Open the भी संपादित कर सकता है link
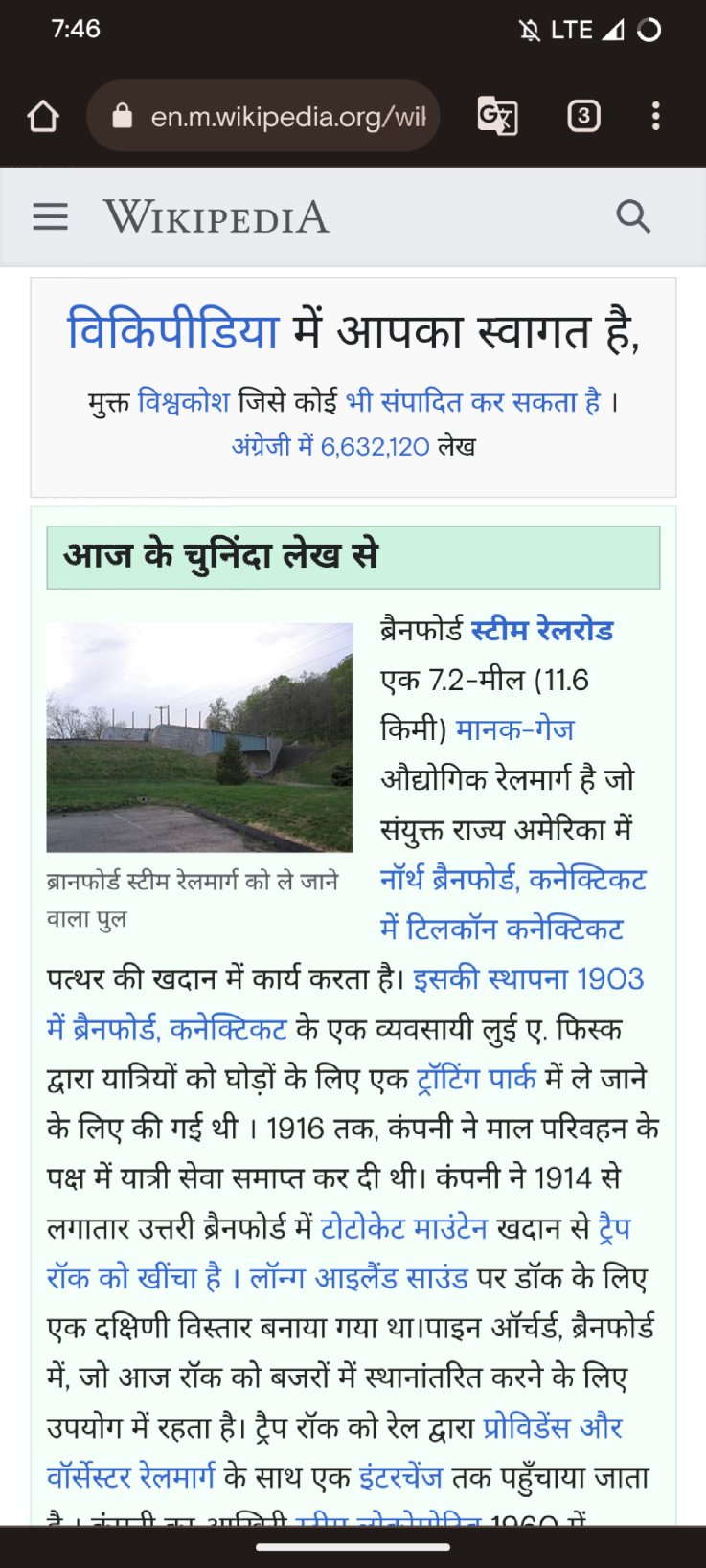 [473, 401]
